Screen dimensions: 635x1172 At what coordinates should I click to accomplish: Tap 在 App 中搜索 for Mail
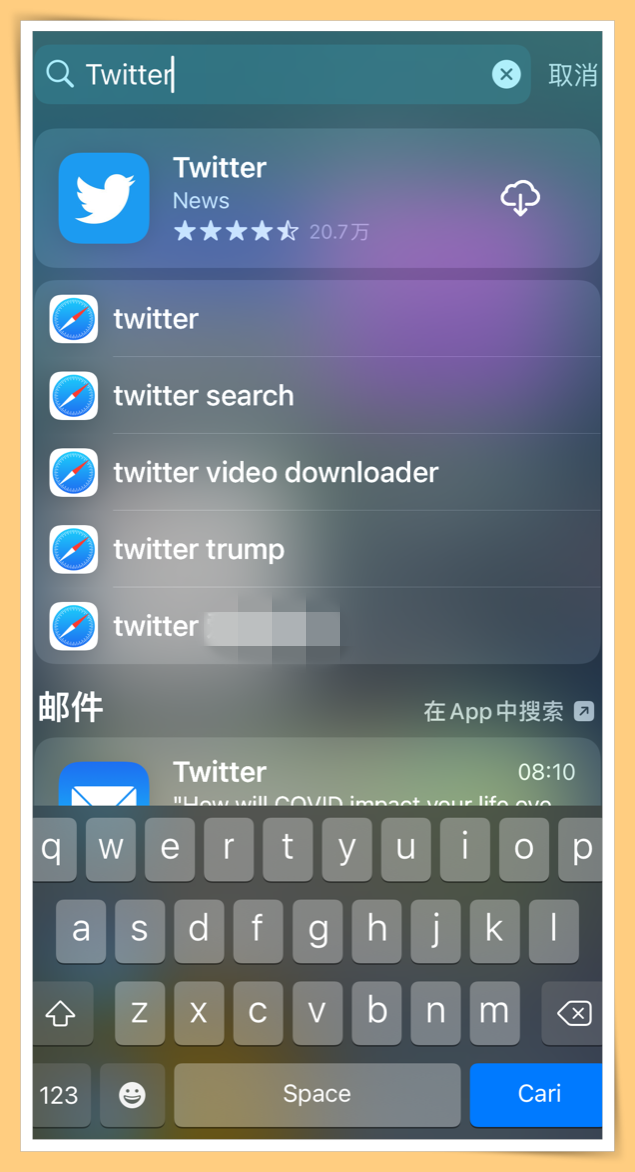pyautogui.click(x=509, y=711)
